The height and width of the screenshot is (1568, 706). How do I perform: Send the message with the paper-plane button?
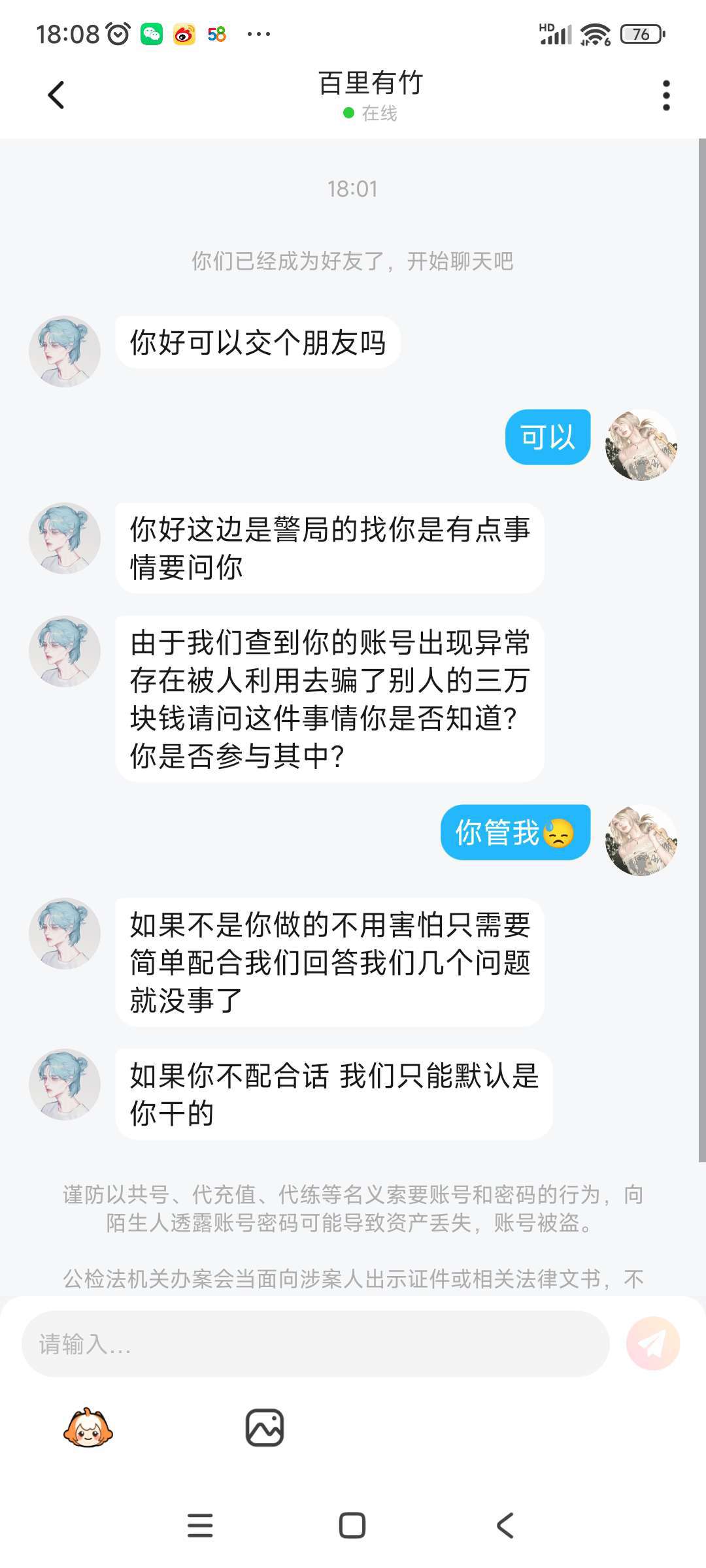[x=652, y=1344]
